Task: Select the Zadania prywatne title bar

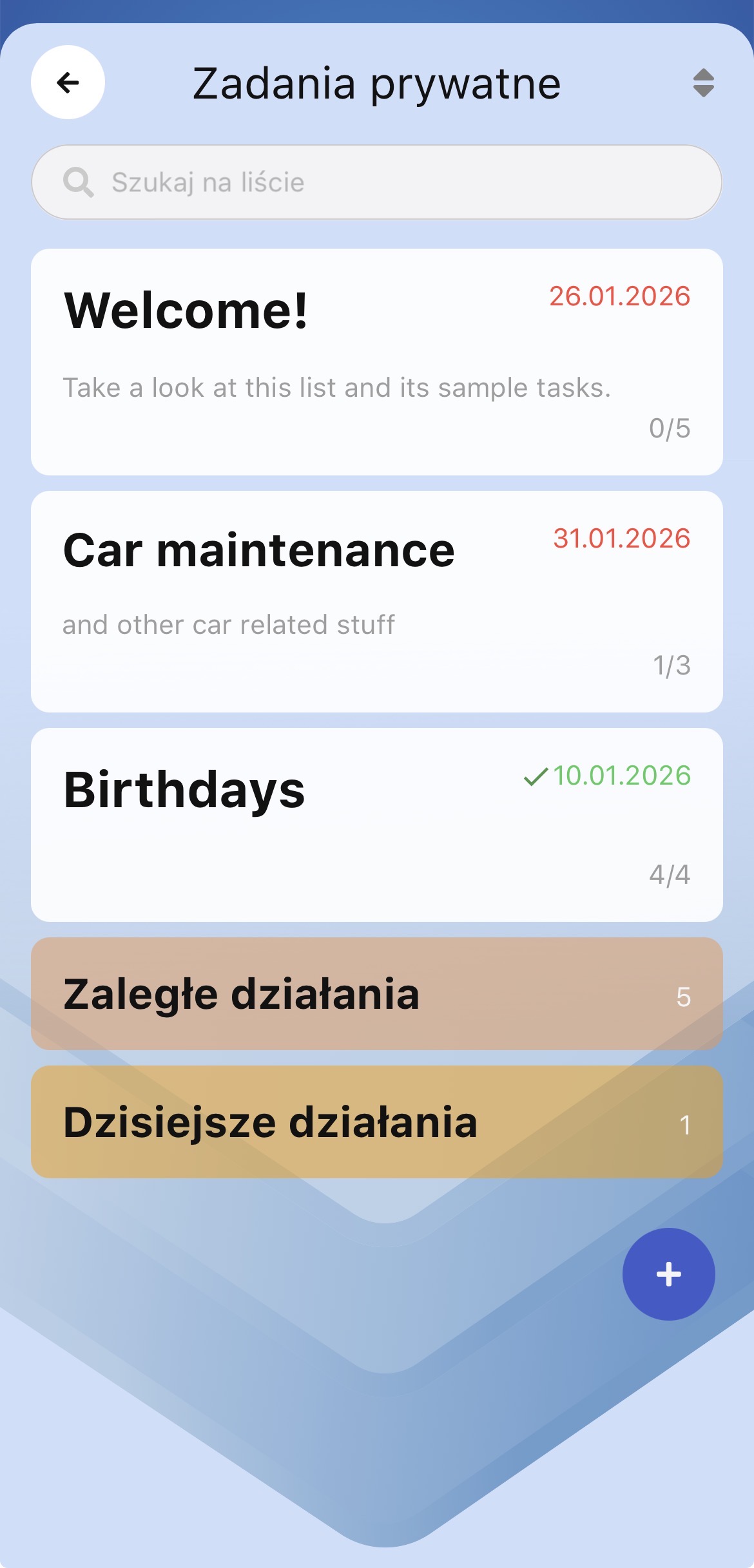Action: [376, 82]
